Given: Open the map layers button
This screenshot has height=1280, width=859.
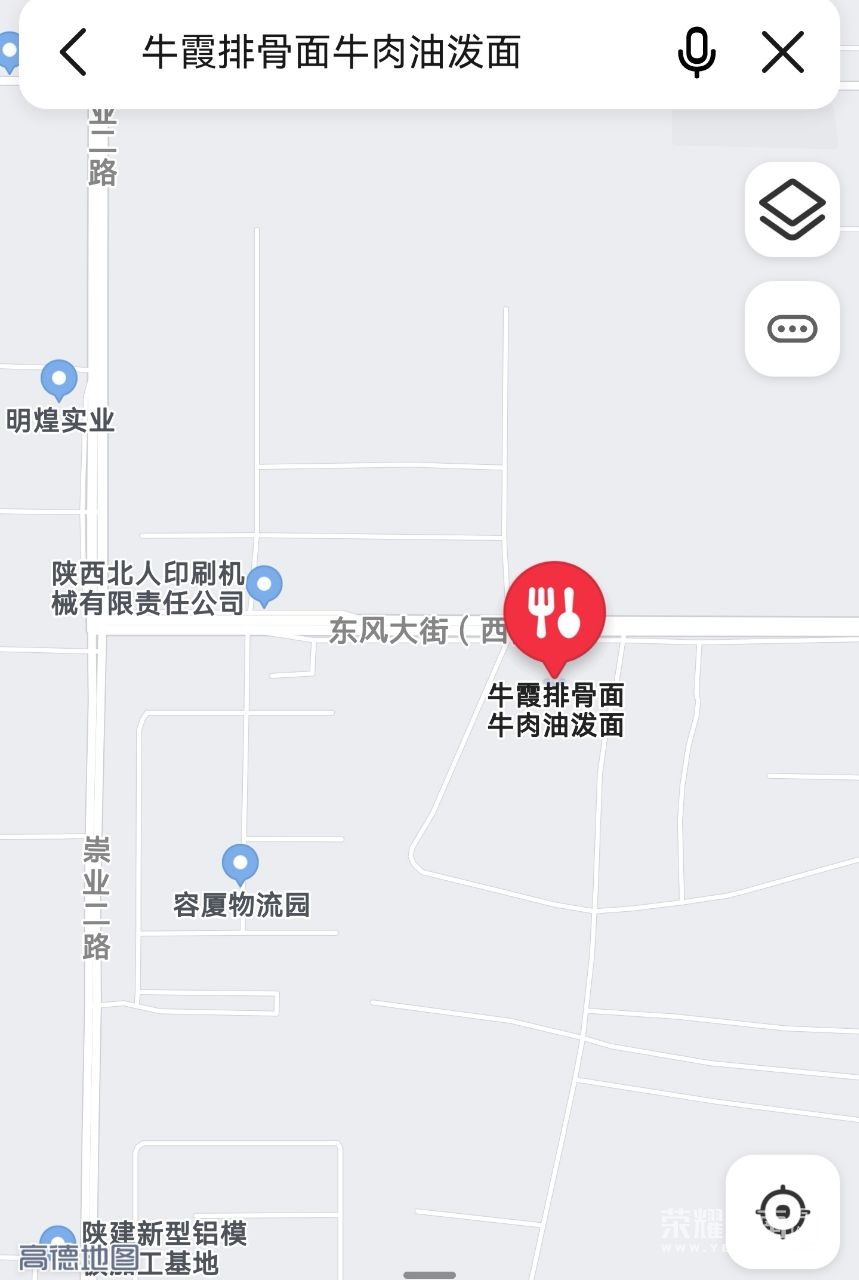Looking at the screenshot, I should click(x=792, y=209).
